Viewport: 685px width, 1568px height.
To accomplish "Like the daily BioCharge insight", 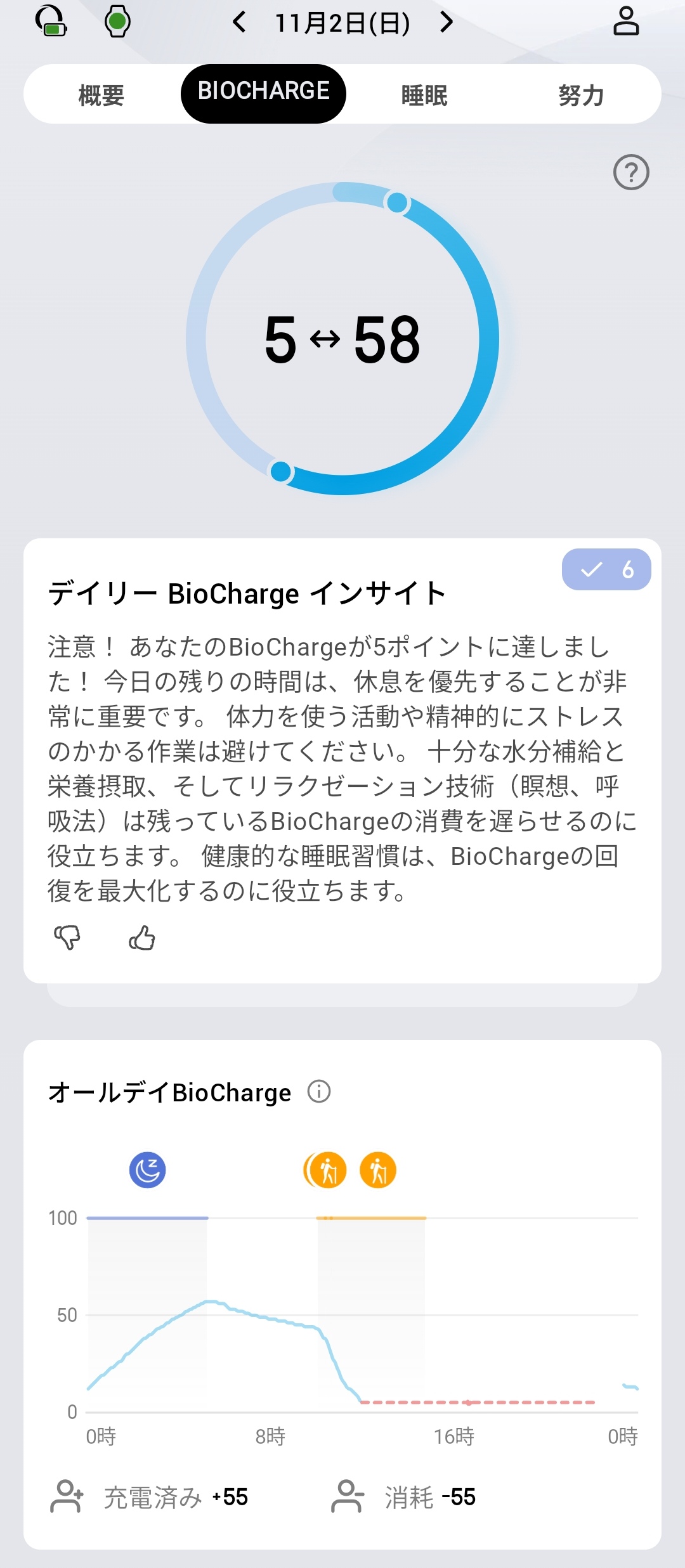I will (x=141, y=937).
